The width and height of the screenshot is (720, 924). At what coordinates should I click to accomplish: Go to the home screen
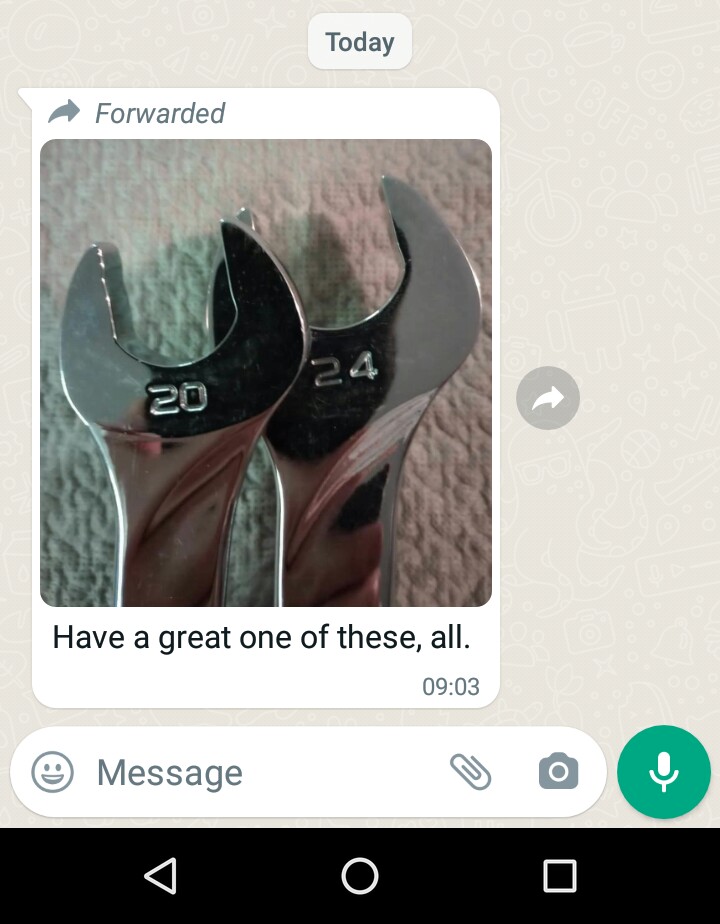coord(360,876)
